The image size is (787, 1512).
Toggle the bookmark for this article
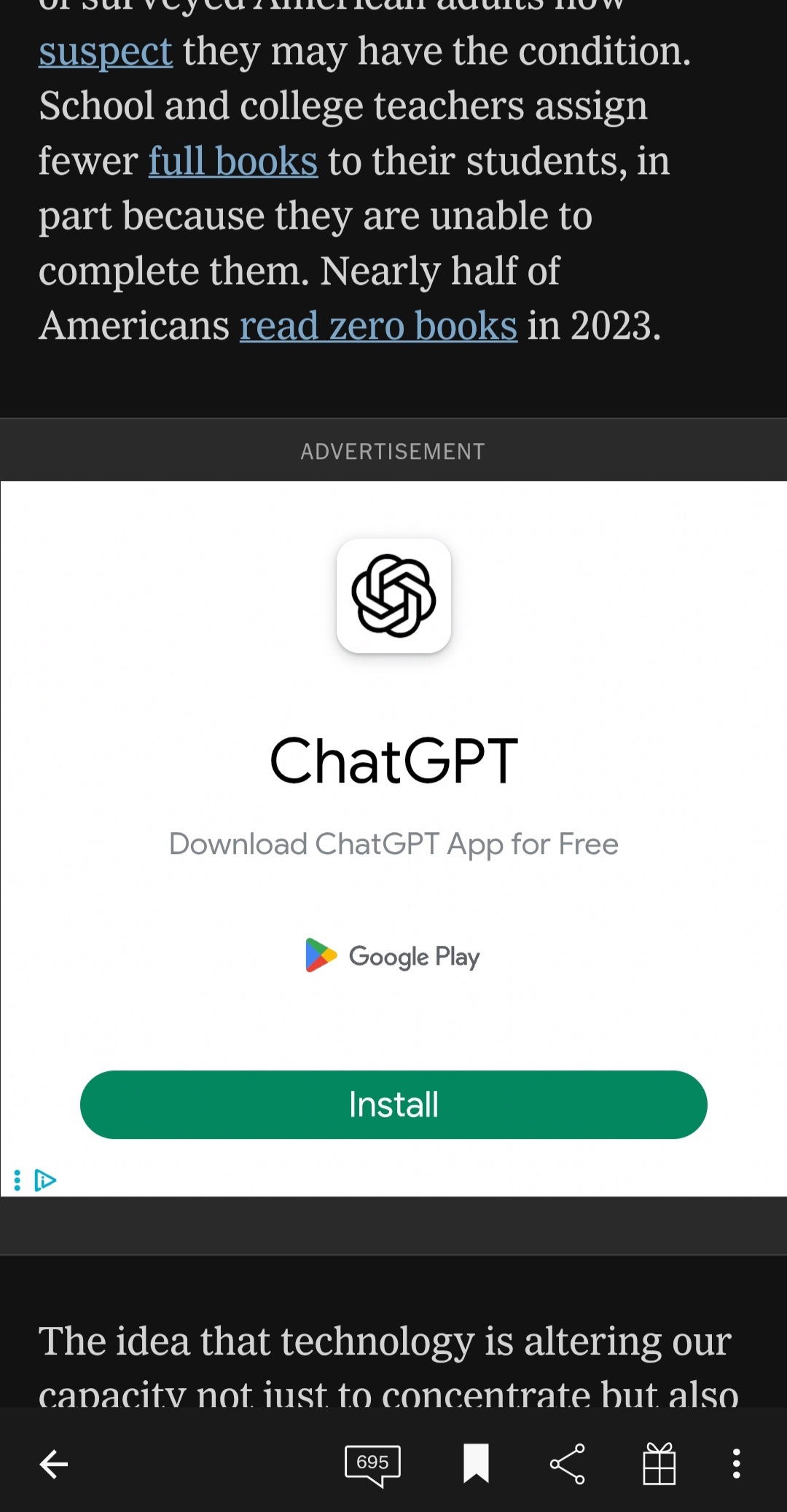point(476,1463)
